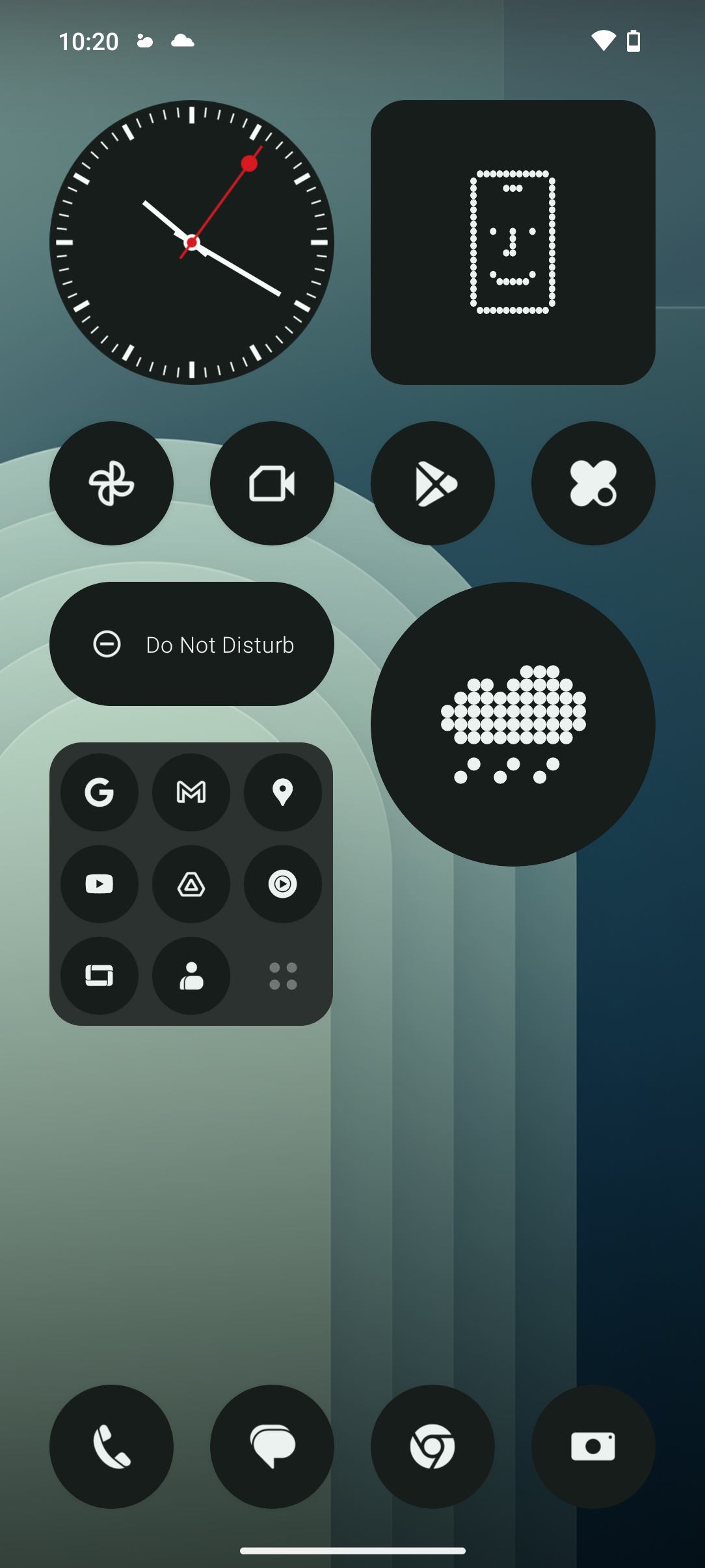Open the Google Play Store
The width and height of the screenshot is (705, 1568).
432,483
